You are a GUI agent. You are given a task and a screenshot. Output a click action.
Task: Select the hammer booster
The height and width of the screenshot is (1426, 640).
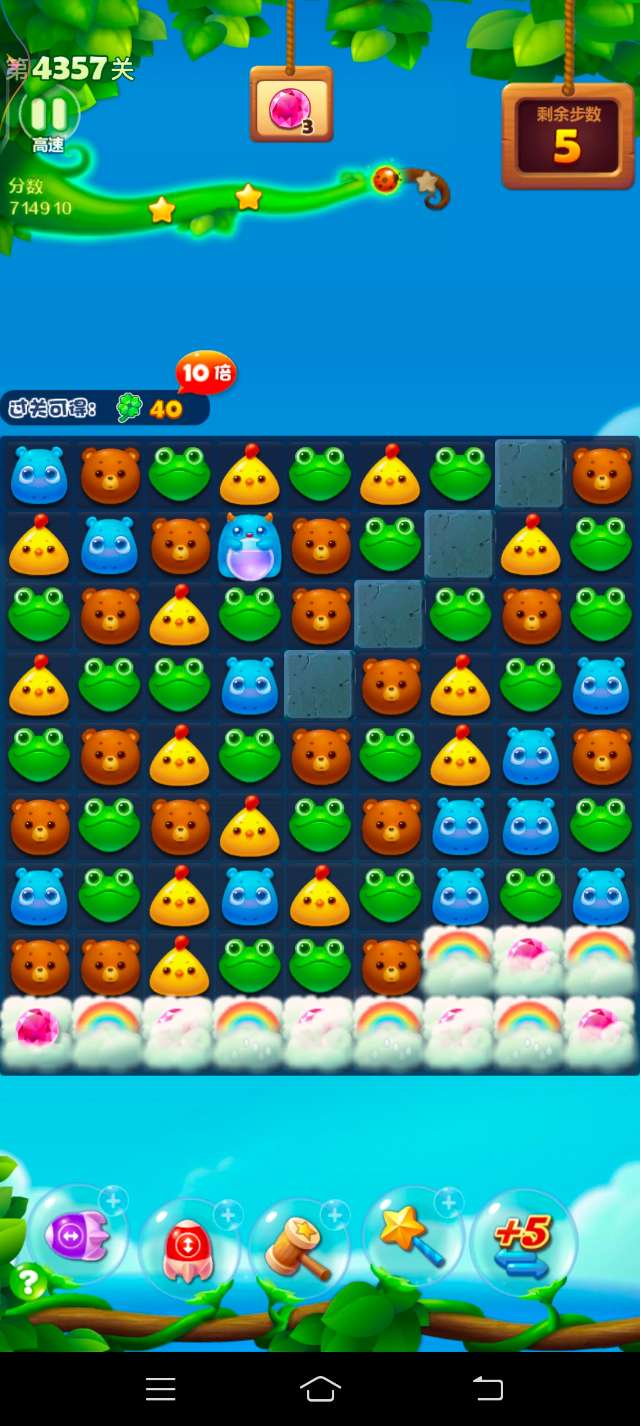tap(297, 1245)
